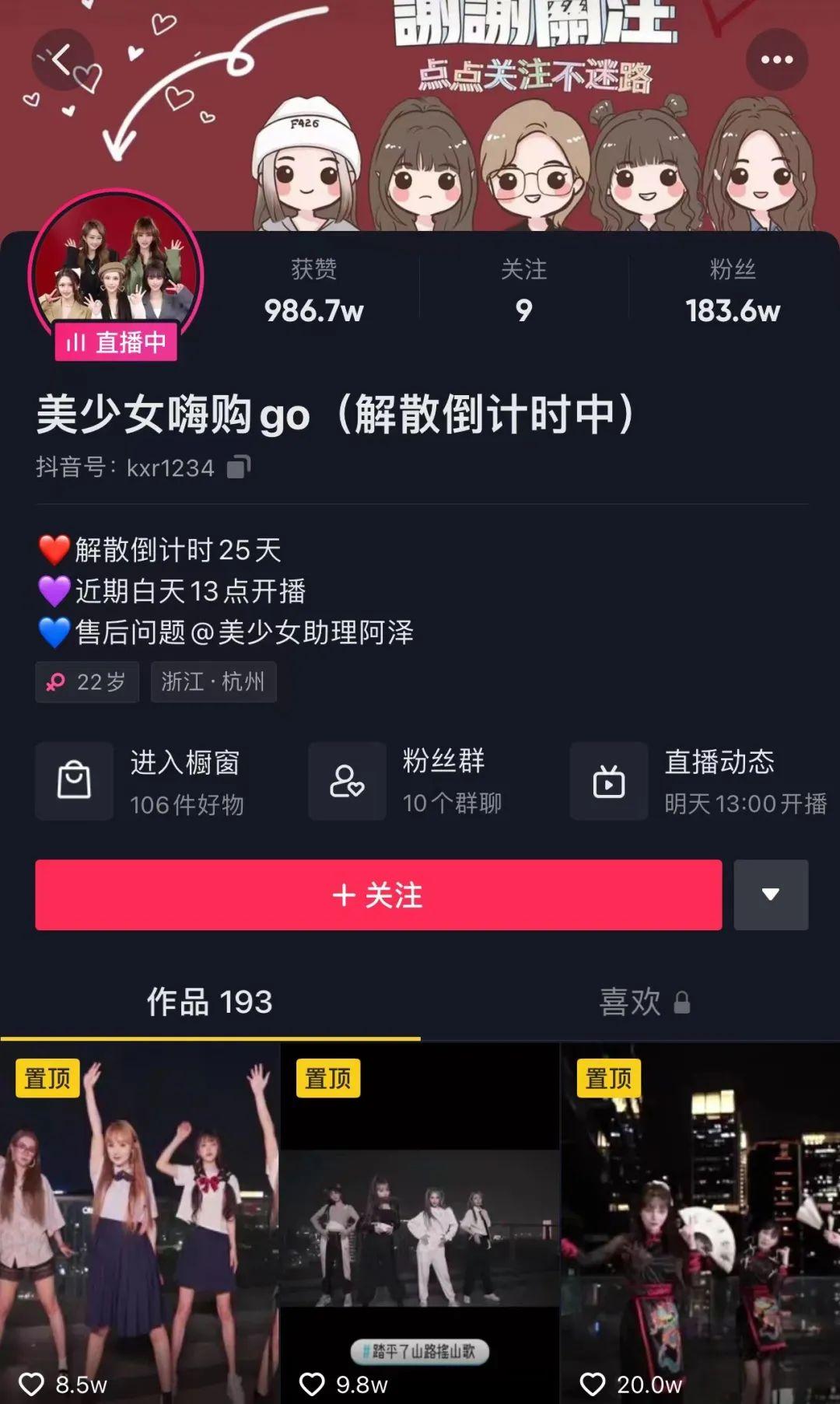Copy the Douyin ID kxr1234
This screenshot has height=1404, width=840.
coord(239,467)
